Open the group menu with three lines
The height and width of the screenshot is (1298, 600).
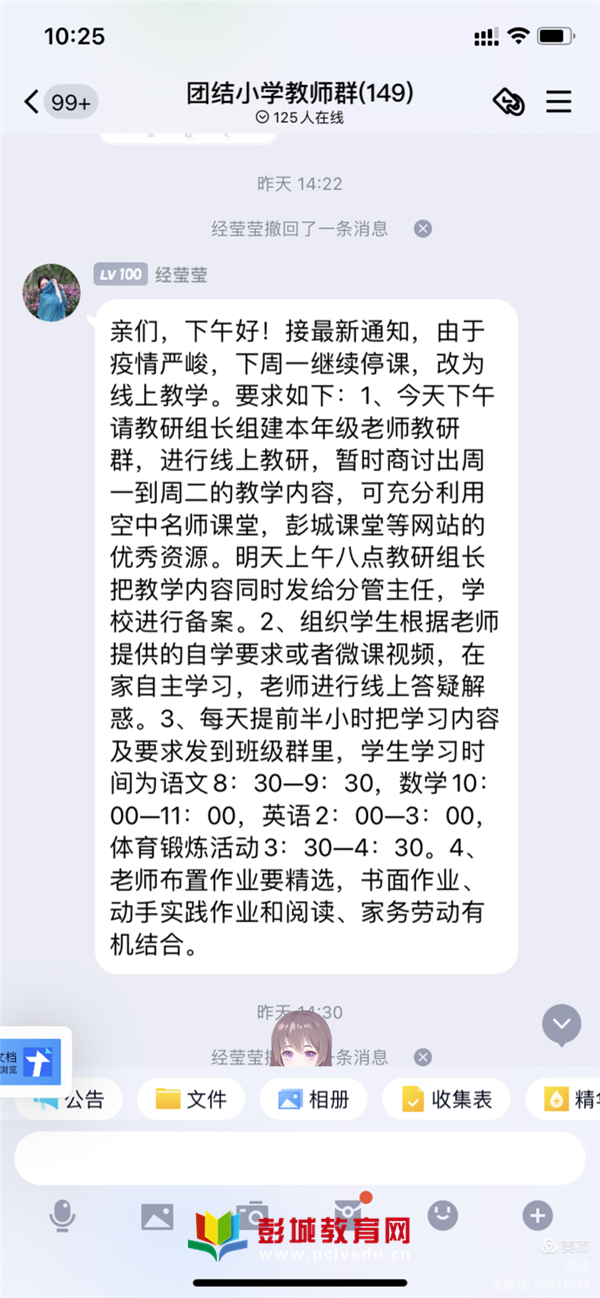click(558, 101)
